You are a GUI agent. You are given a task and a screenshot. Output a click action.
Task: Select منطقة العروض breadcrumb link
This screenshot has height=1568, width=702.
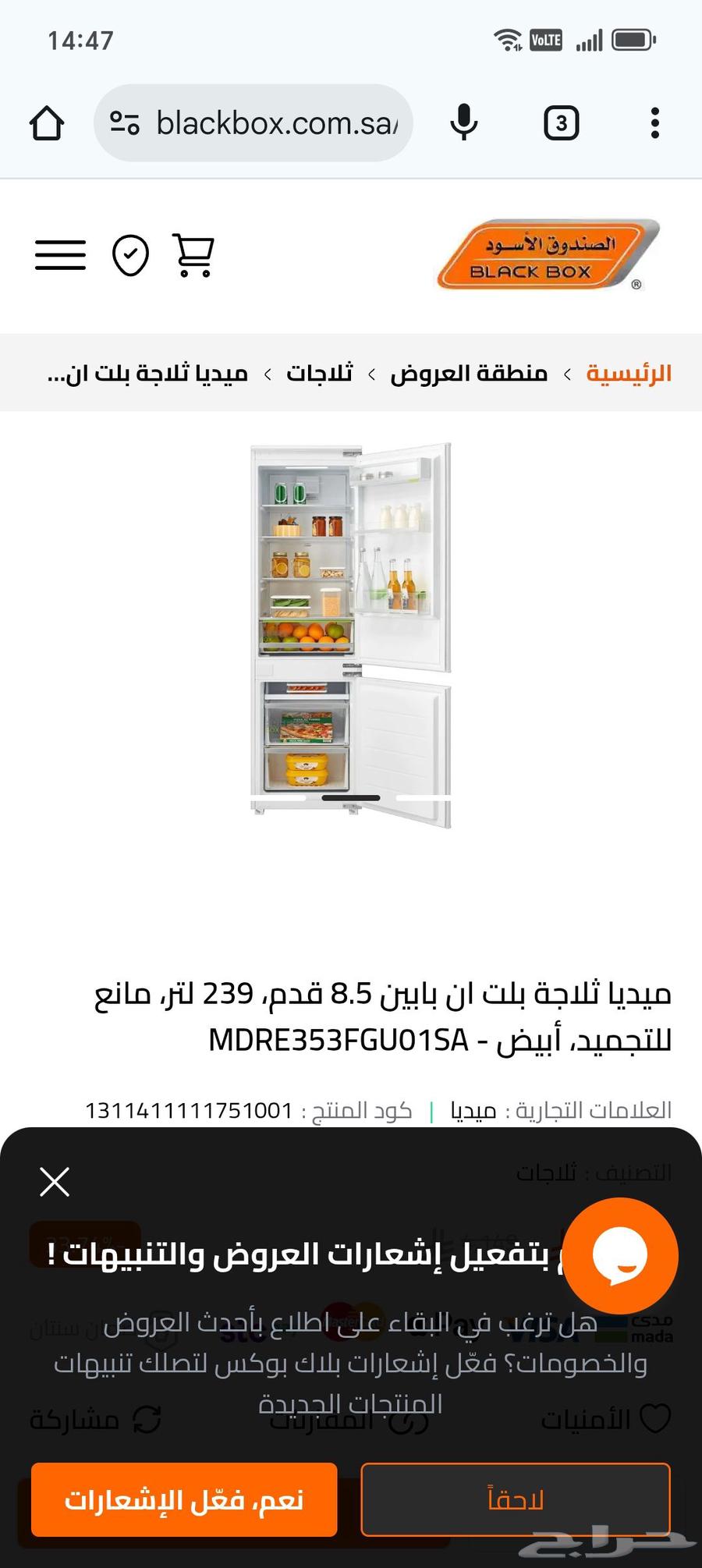coord(469,373)
